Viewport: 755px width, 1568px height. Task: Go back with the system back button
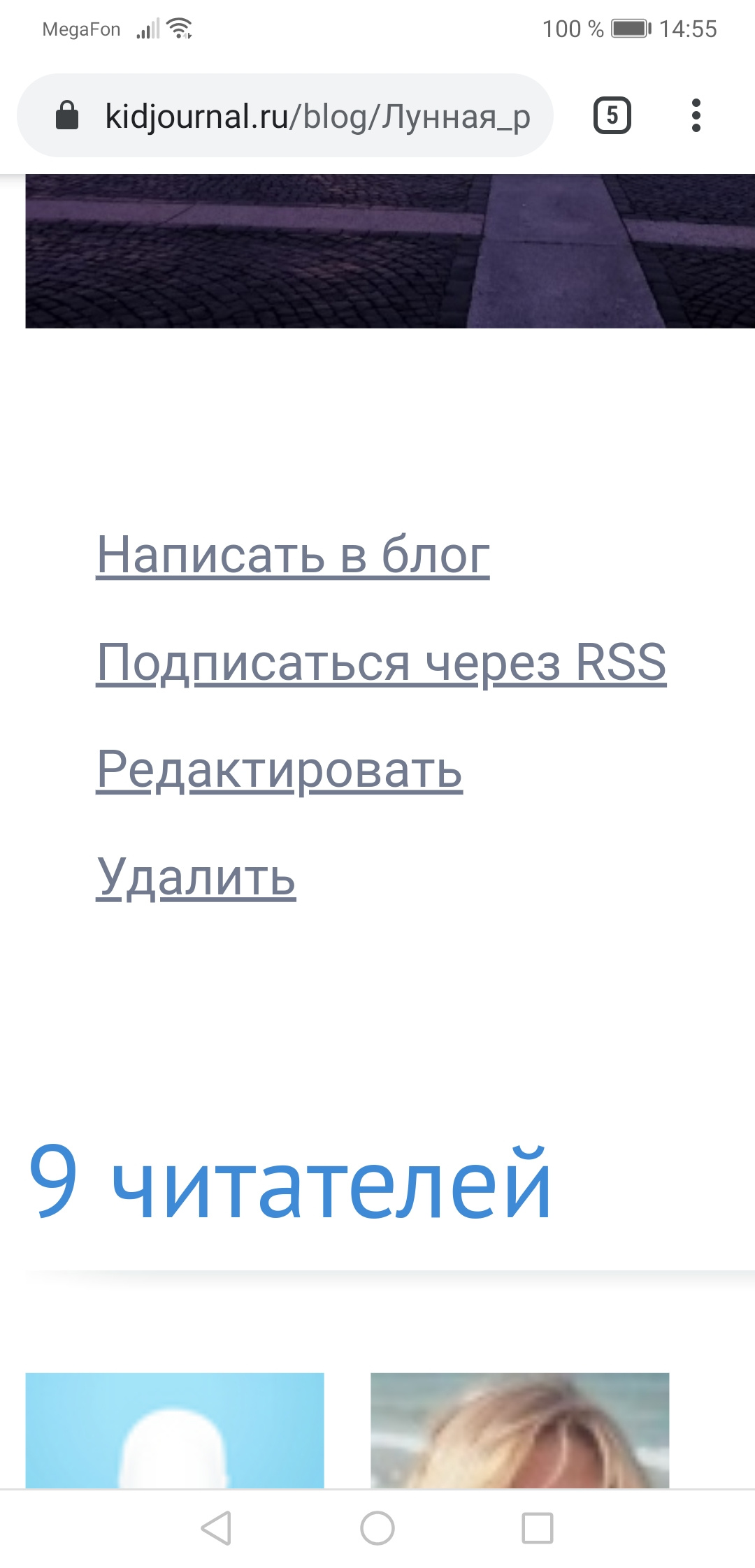pos(216,1528)
